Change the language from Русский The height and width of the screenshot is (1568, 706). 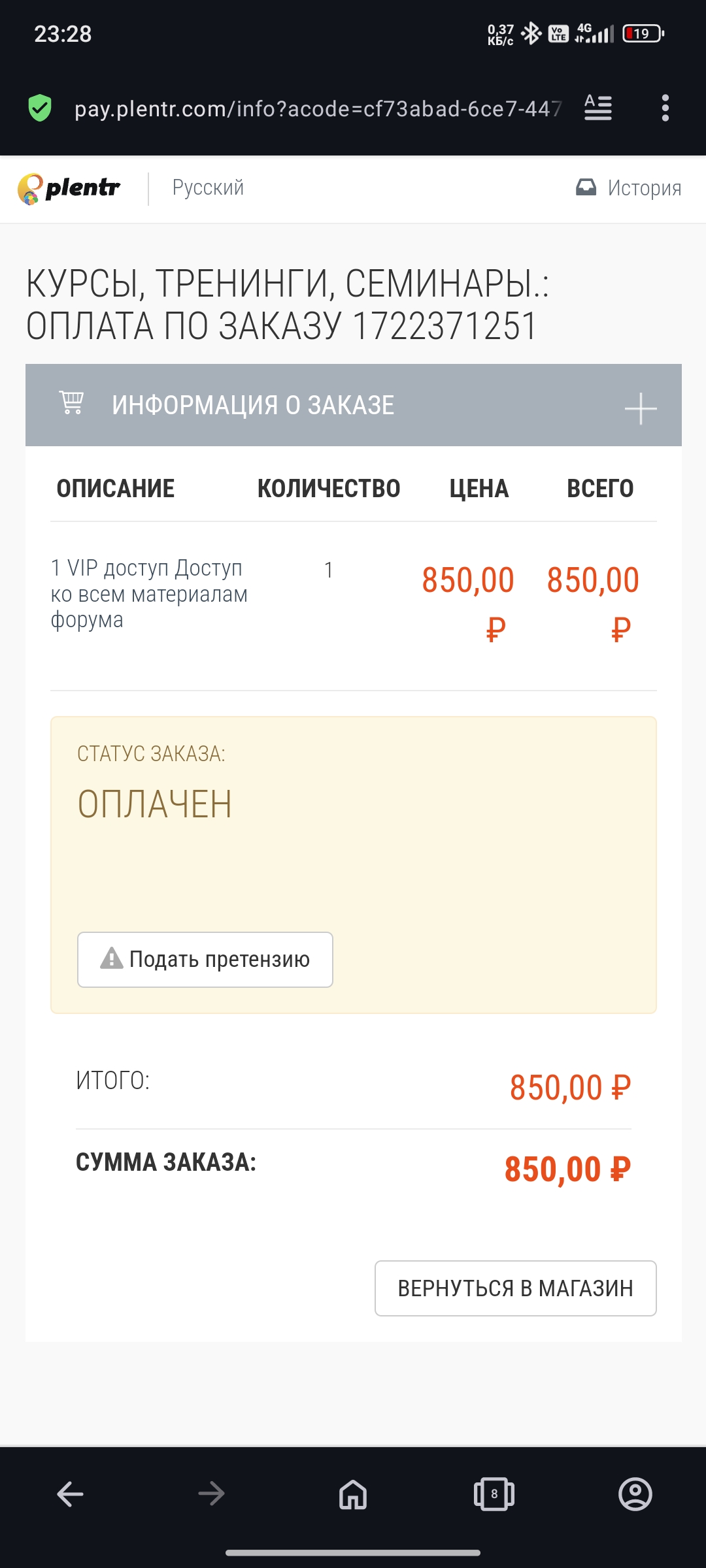click(x=208, y=188)
